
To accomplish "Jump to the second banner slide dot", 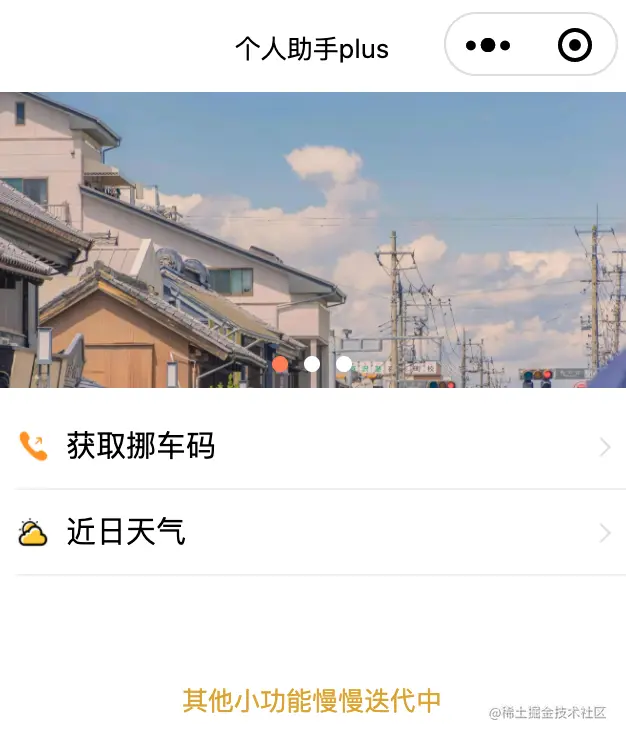I will (x=312, y=364).
